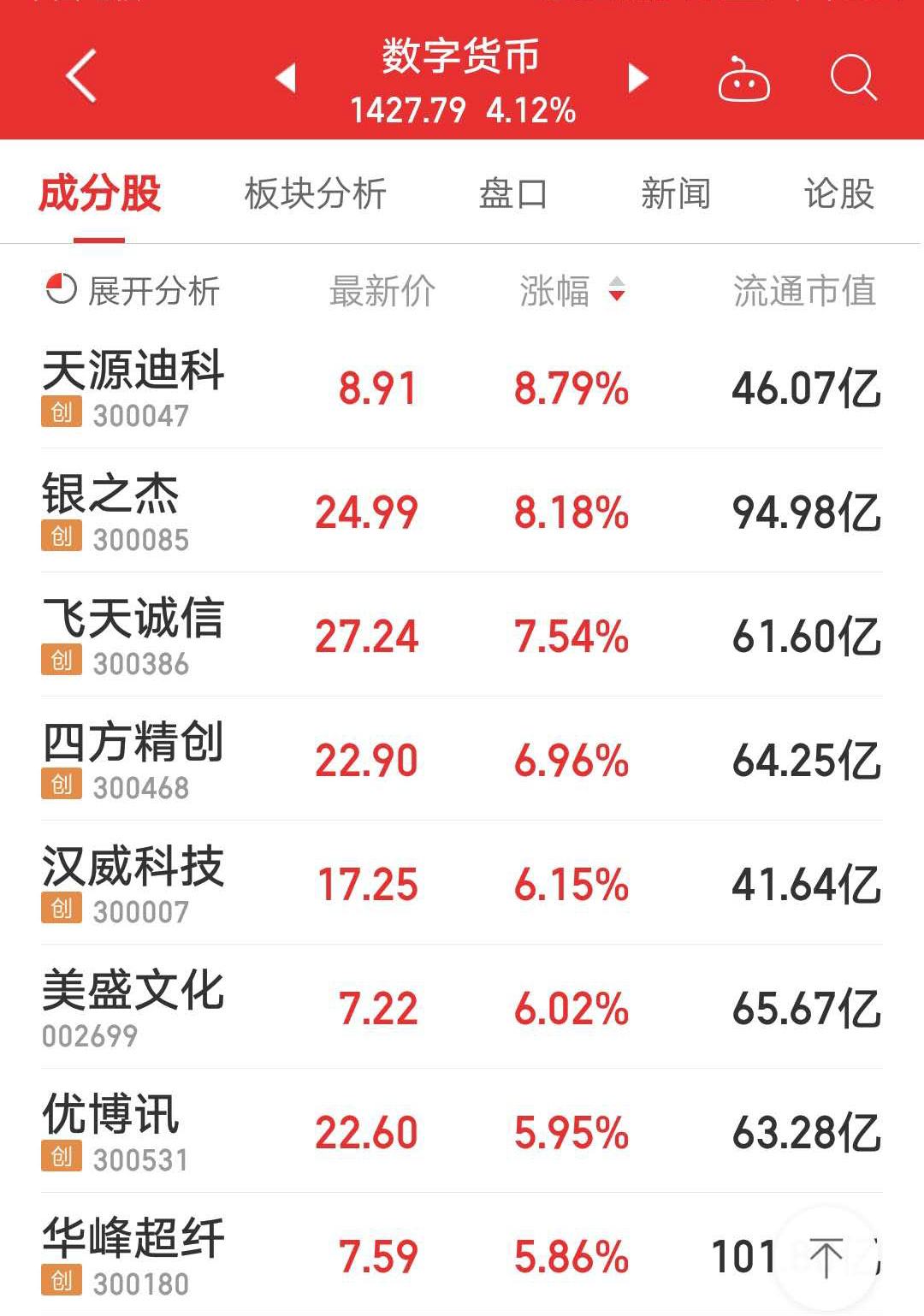
Task: Switch to the 板块分析 tab
Action: click(315, 193)
